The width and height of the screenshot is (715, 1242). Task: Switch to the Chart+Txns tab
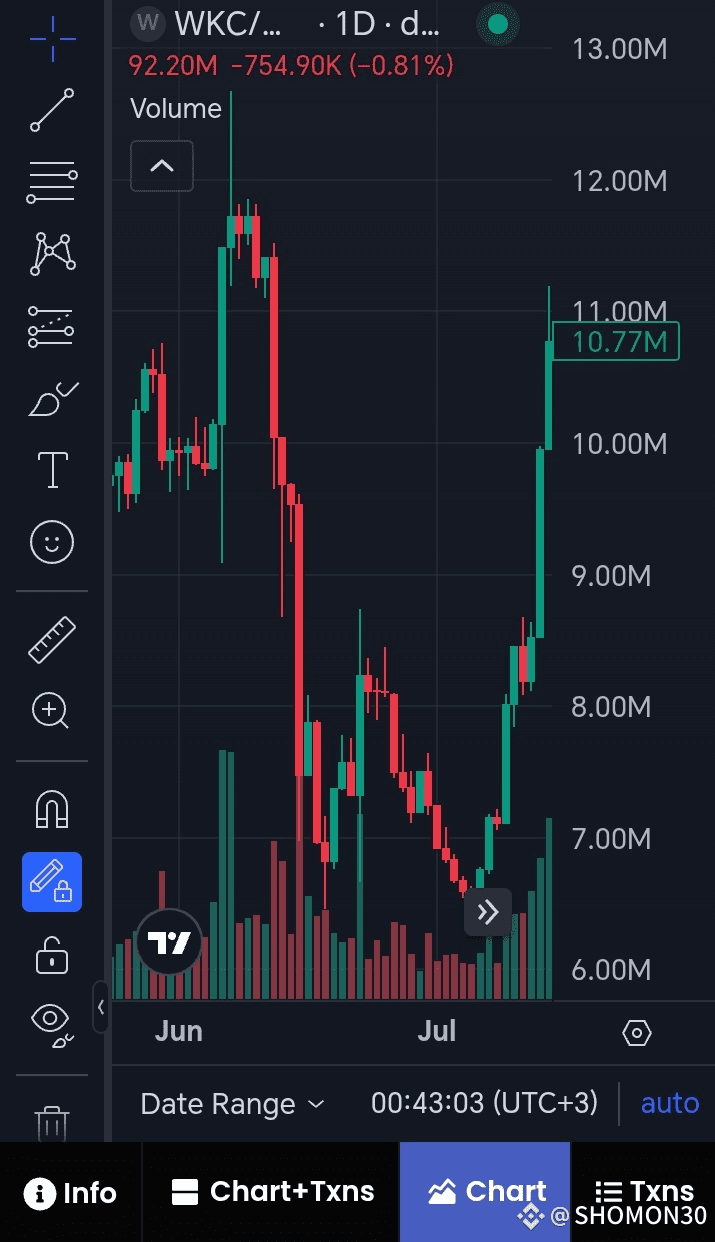(x=272, y=1192)
